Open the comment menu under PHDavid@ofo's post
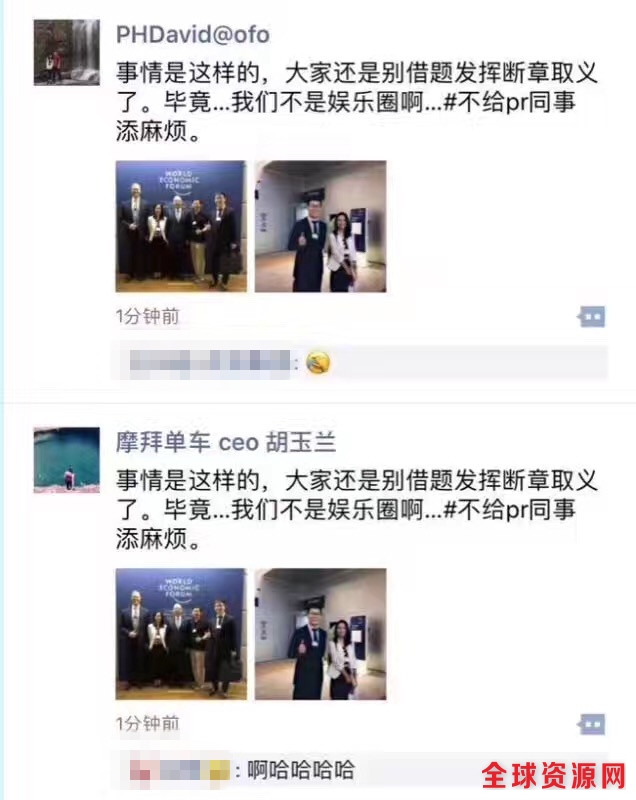The height and width of the screenshot is (800, 636). pos(592,316)
